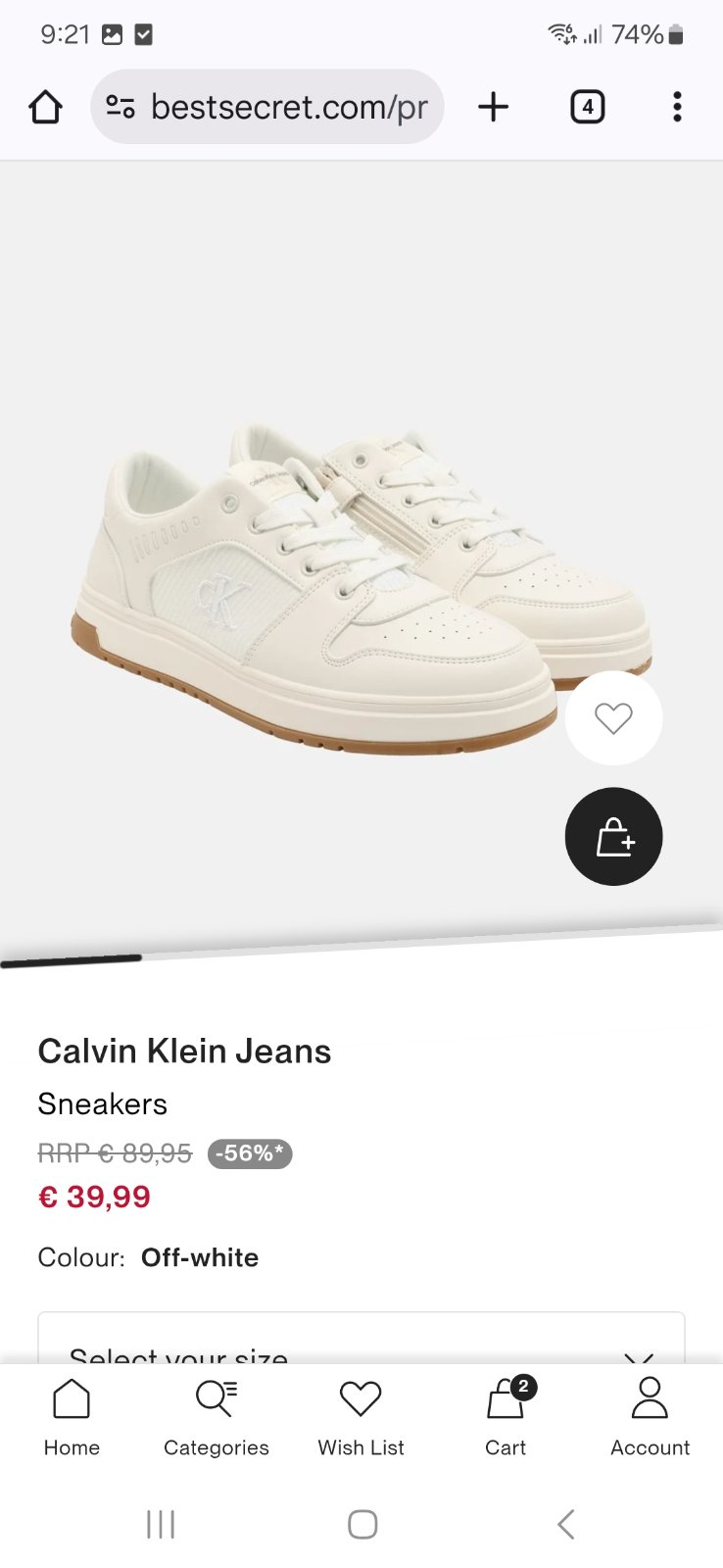Expand the Select your size dropdown

pyautogui.click(x=361, y=1347)
